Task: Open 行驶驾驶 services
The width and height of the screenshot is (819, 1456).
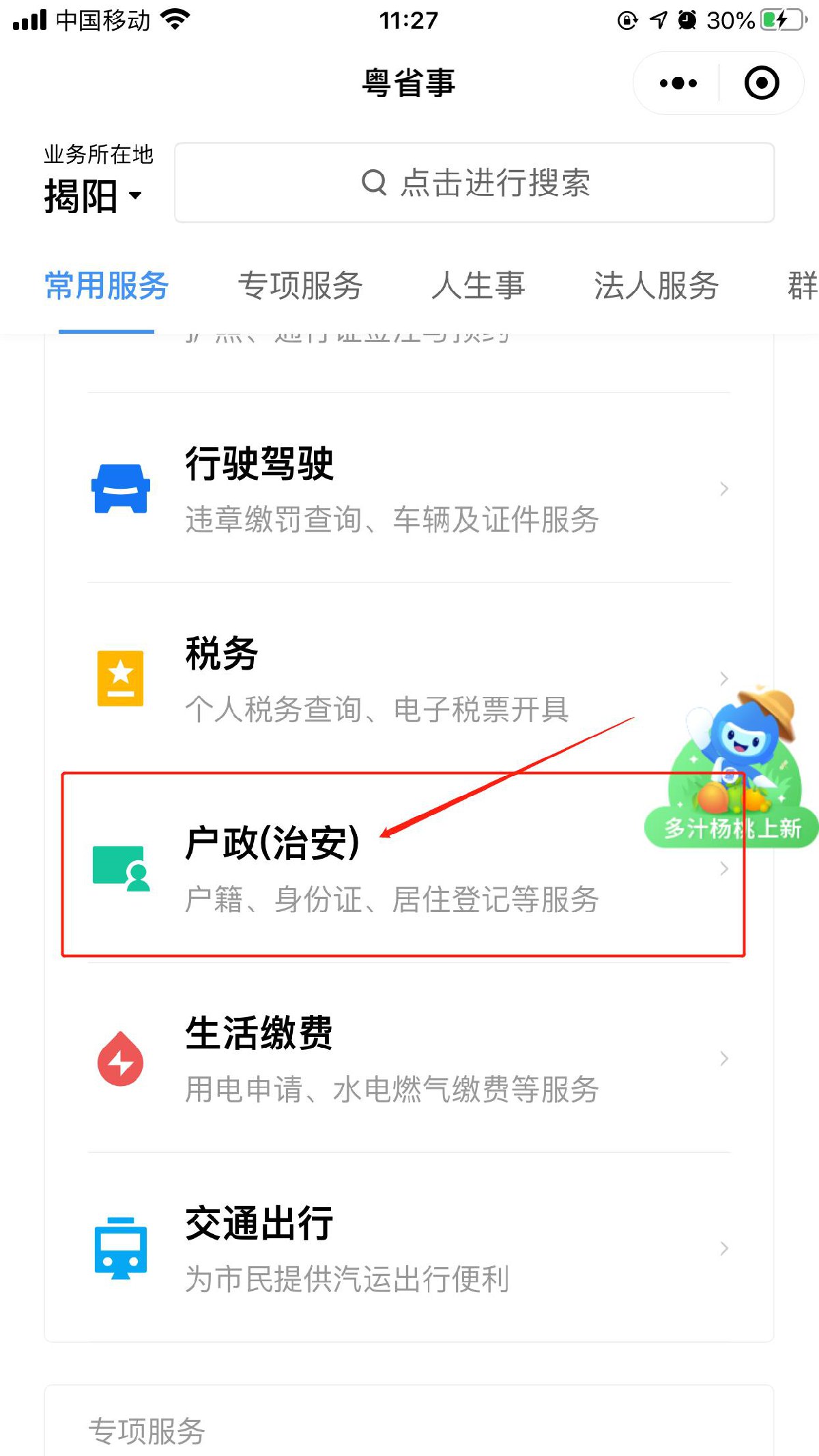Action: 408,488
